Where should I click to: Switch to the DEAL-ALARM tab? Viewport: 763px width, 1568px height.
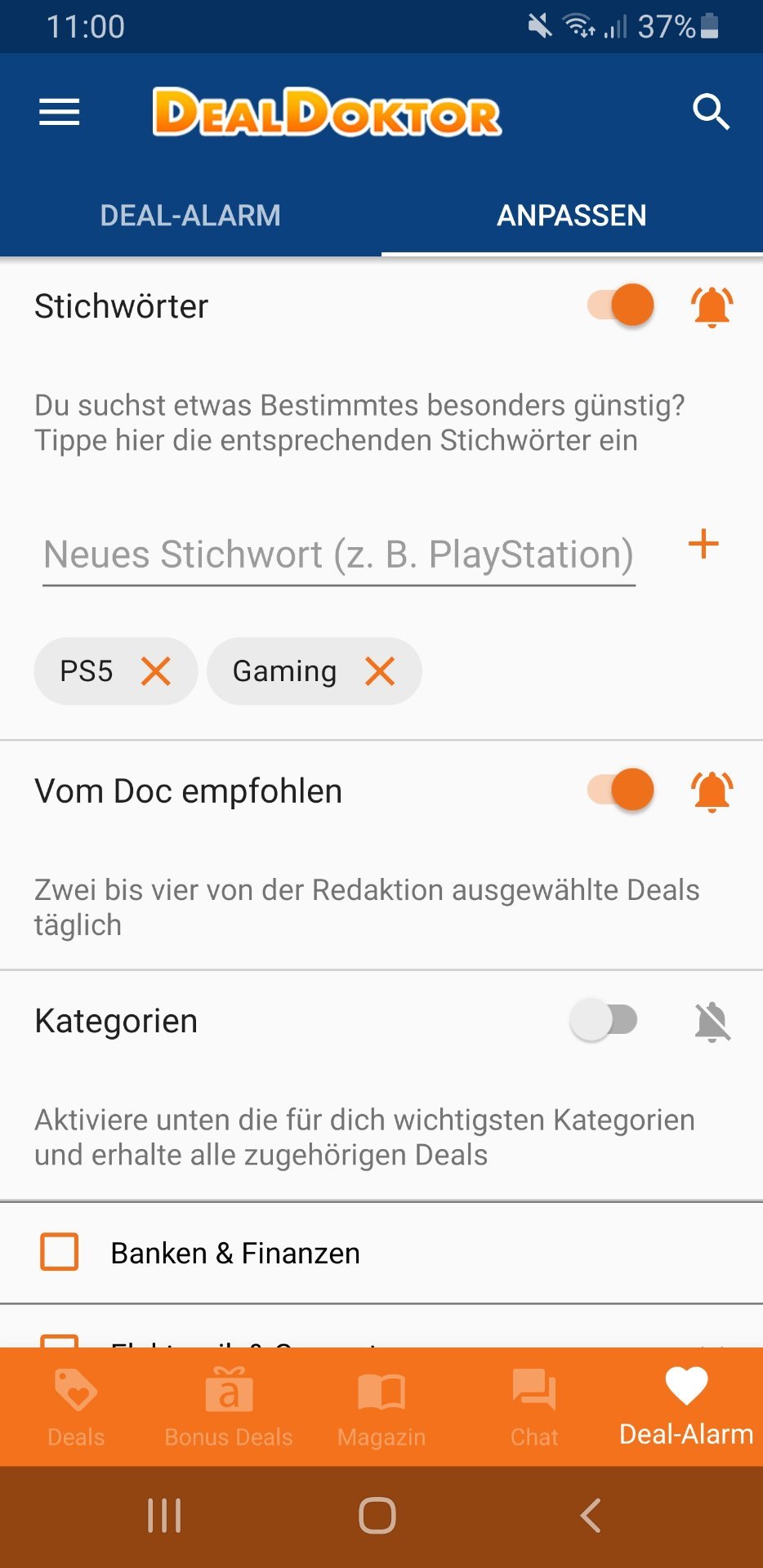[190, 216]
